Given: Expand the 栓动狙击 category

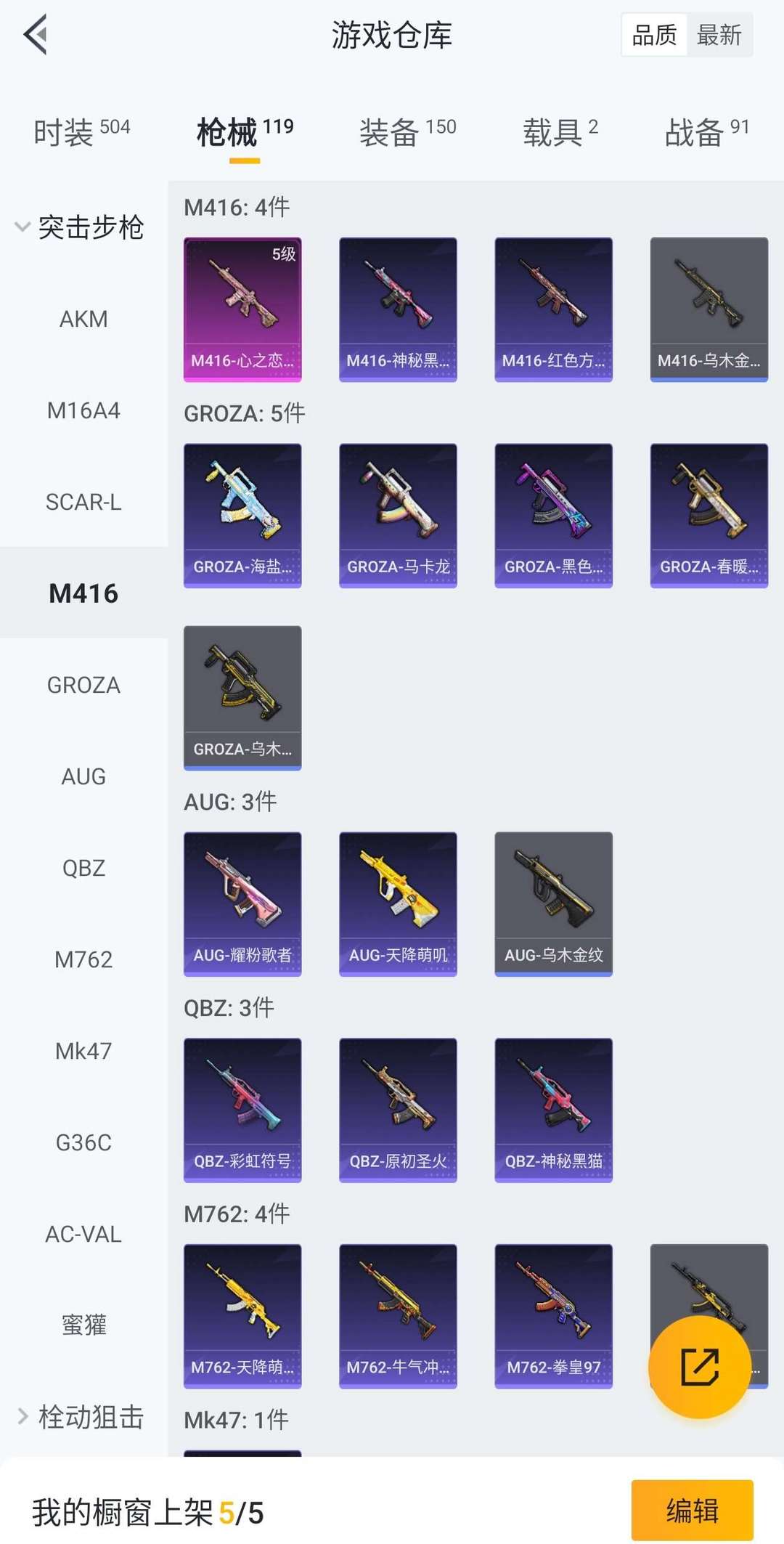Looking at the screenshot, I should 80,1417.
